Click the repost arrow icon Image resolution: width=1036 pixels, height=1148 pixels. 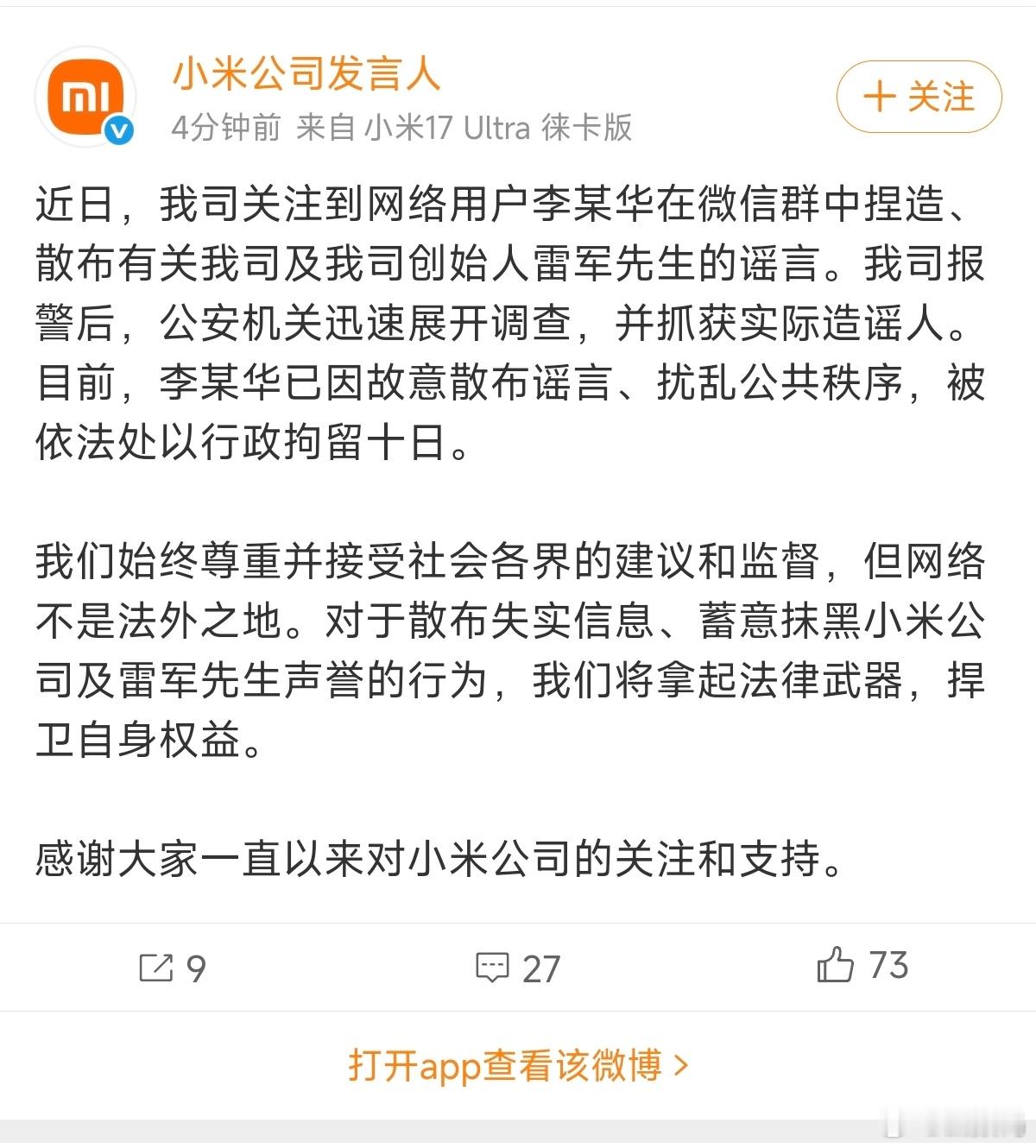(x=155, y=967)
